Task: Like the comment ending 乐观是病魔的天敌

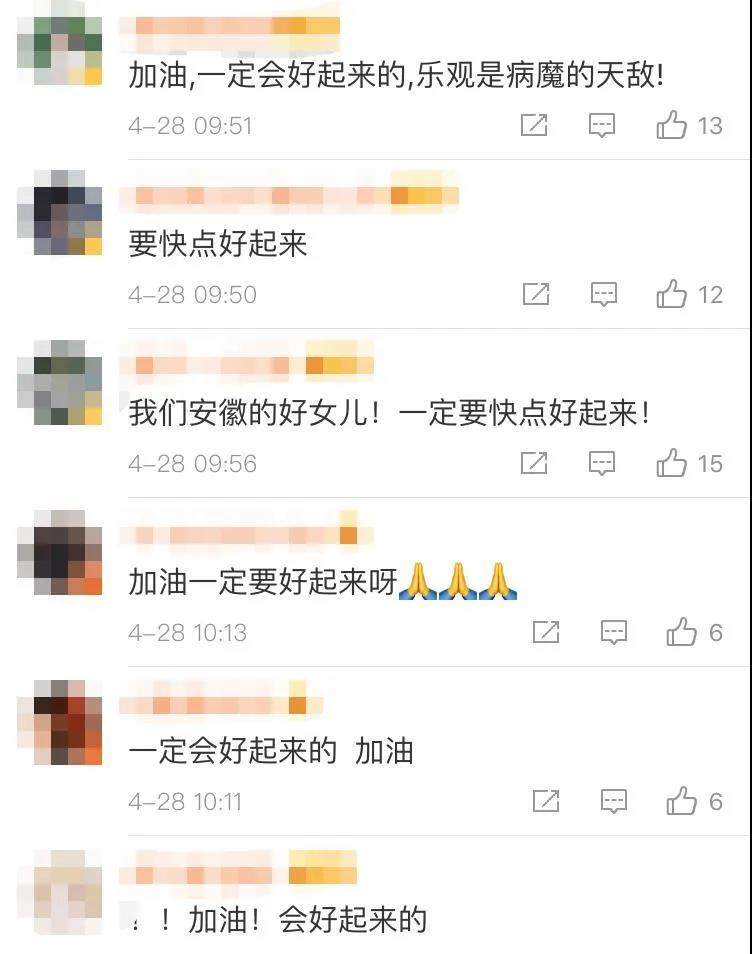Action: (672, 125)
